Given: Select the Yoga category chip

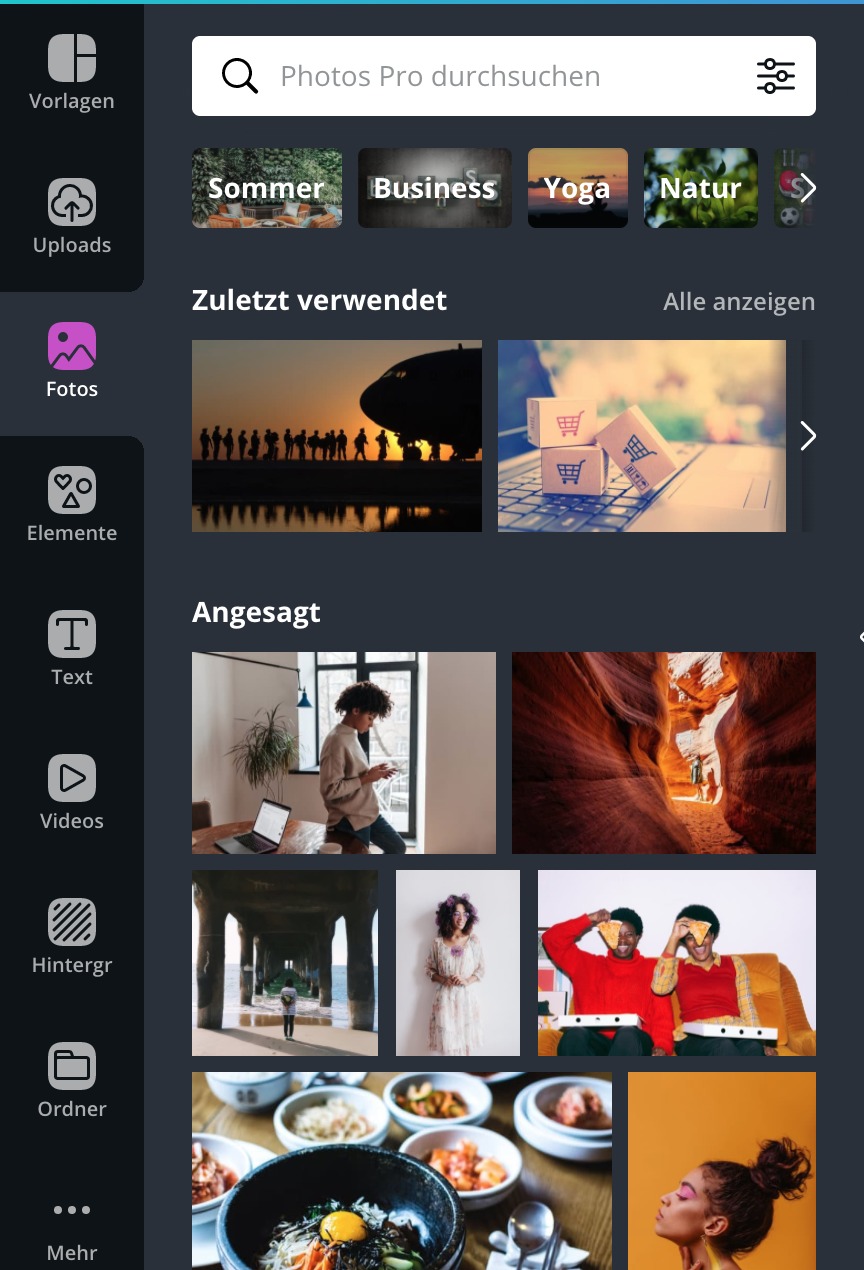Looking at the screenshot, I should click(x=577, y=188).
